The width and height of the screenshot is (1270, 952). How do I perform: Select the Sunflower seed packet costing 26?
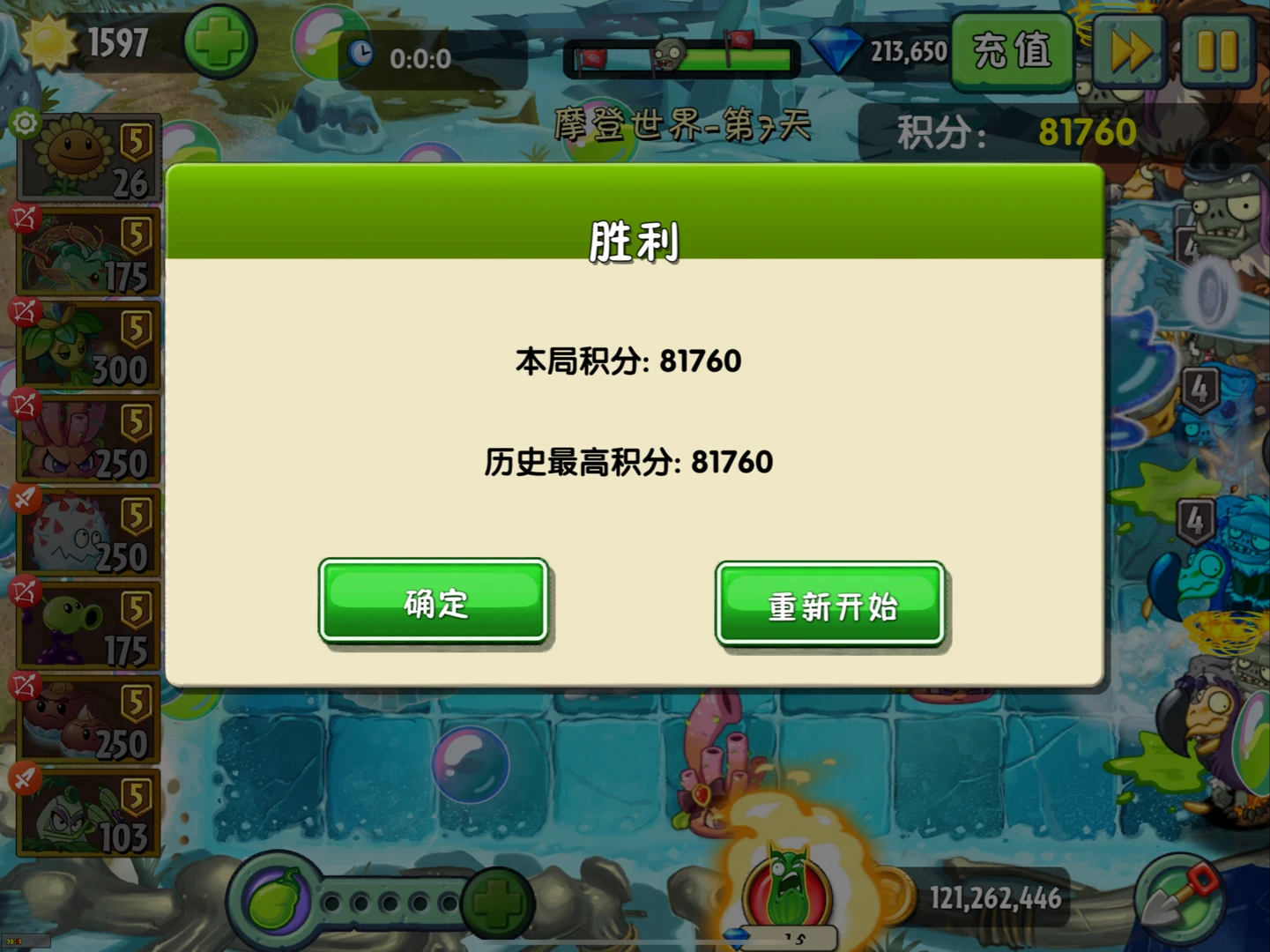point(89,159)
